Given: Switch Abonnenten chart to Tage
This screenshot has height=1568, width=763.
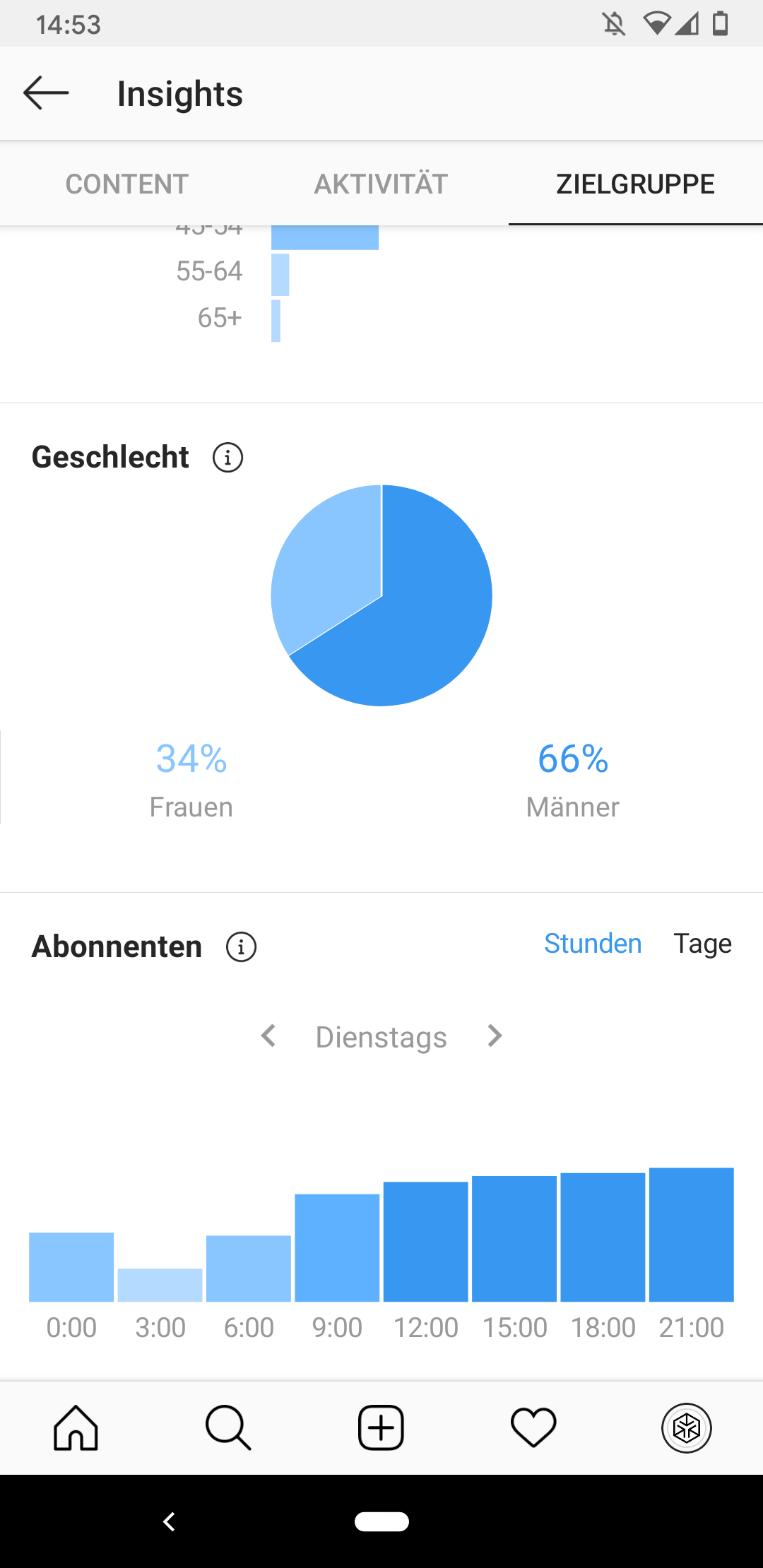Looking at the screenshot, I should tap(702, 944).
